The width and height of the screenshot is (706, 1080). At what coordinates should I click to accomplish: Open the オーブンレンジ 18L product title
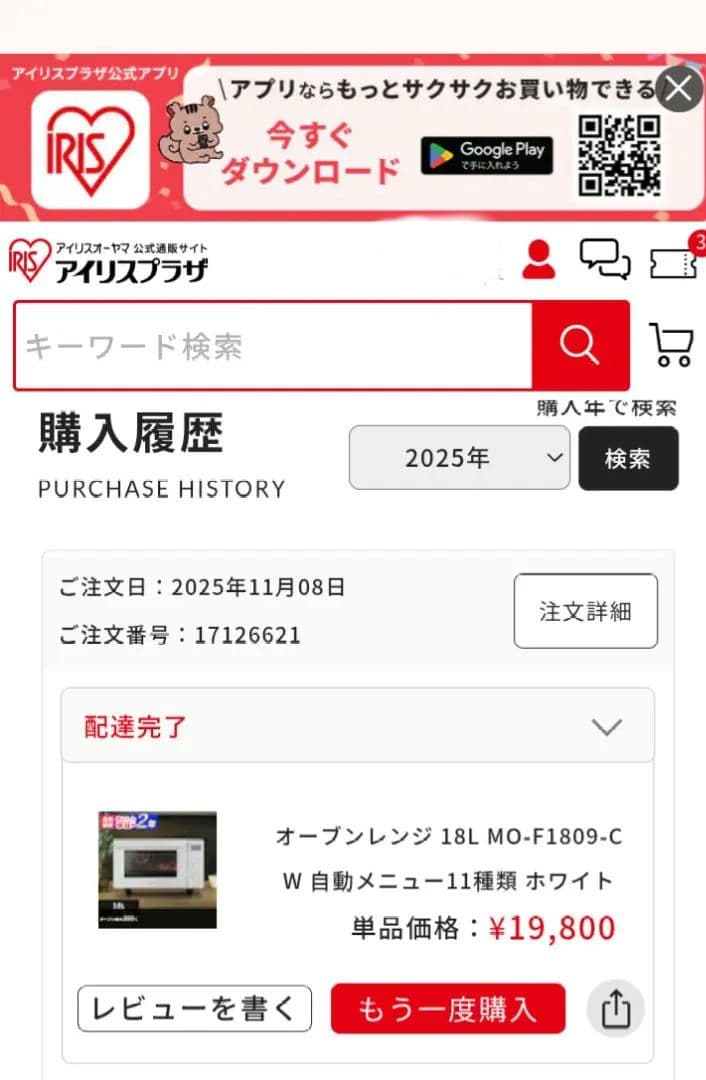448,858
